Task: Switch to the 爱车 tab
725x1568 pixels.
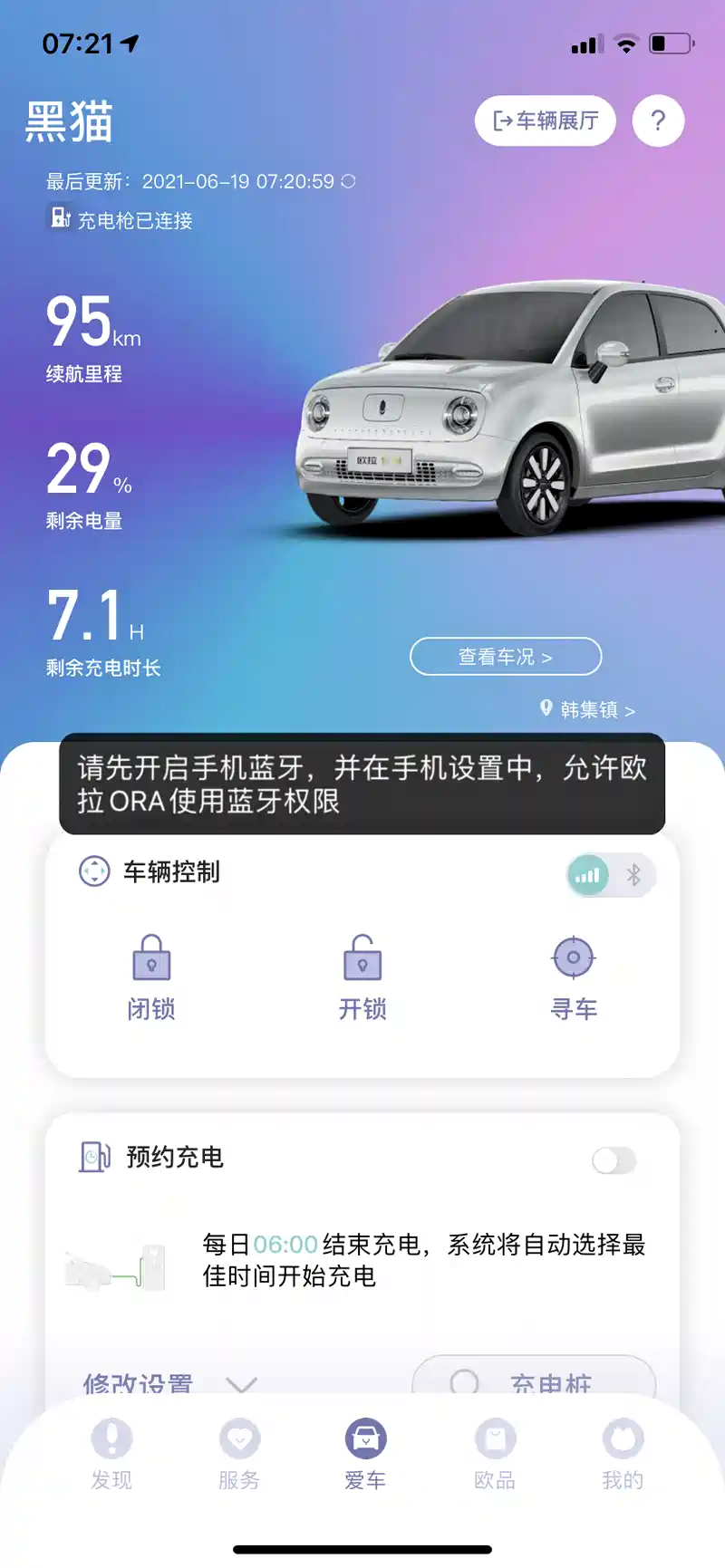Action: pyautogui.click(x=365, y=1453)
